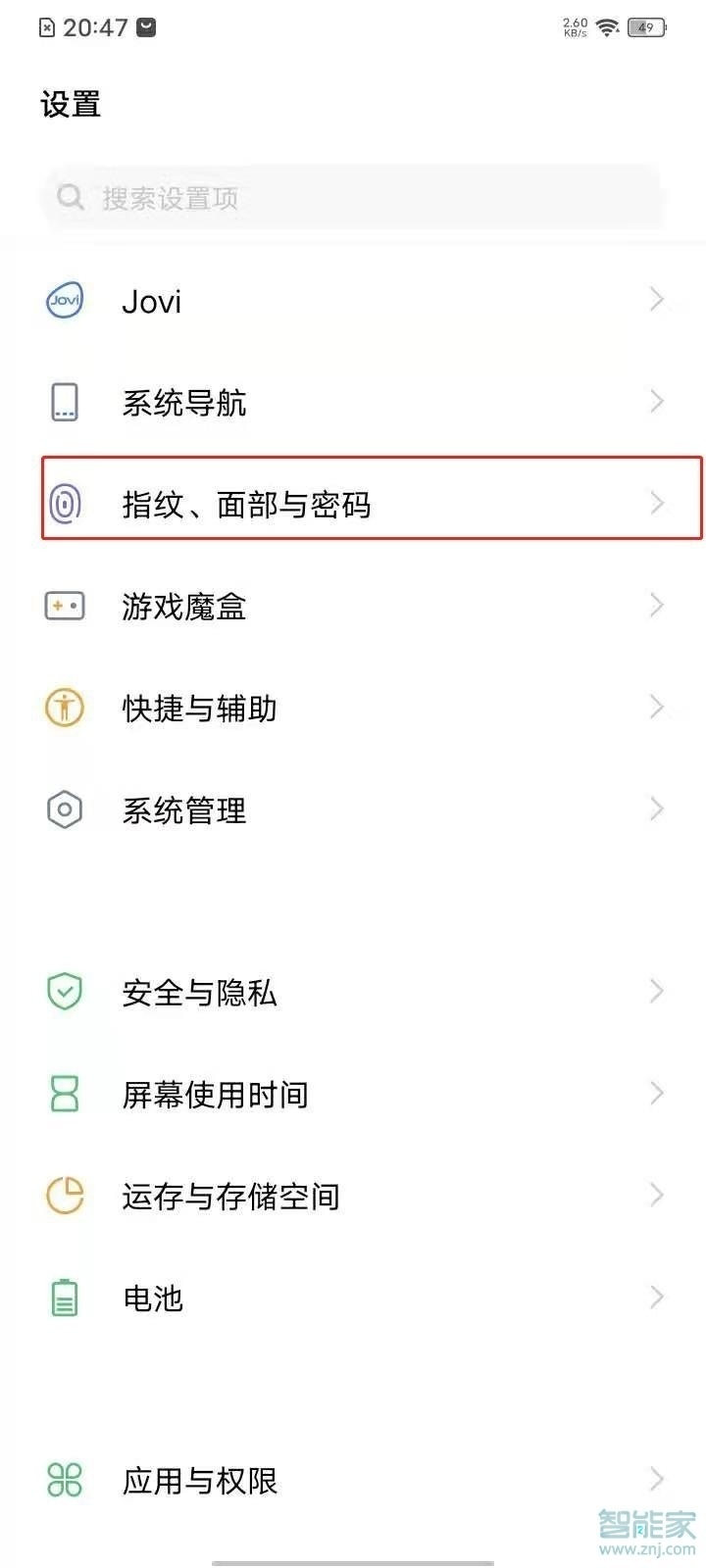Tap the 搜索设置项 search field
This screenshot has height=1568, width=706.
pyautogui.click(x=353, y=198)
